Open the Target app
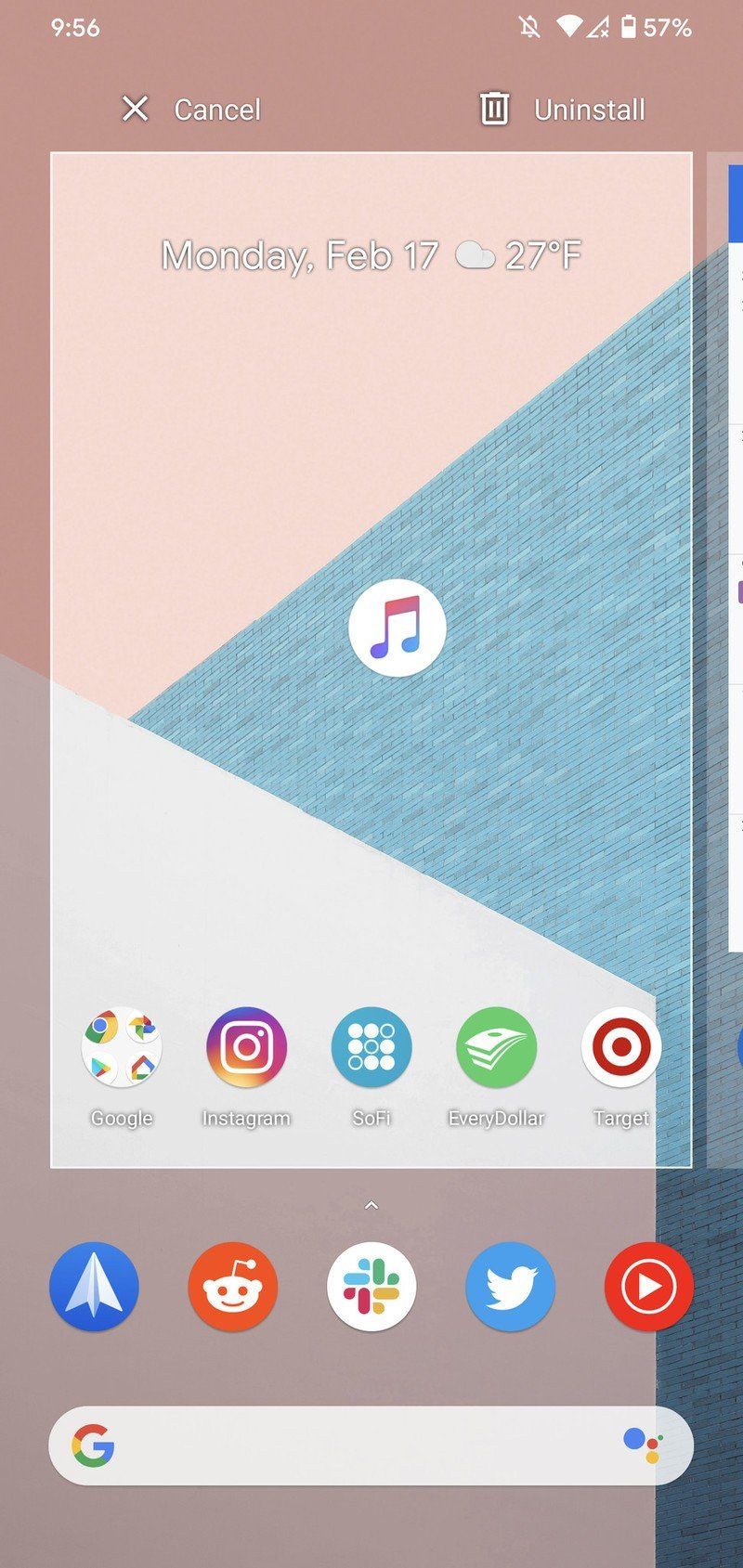Image resolution: width=743 pixels, height=1568 pixels. click(620, 1047)
